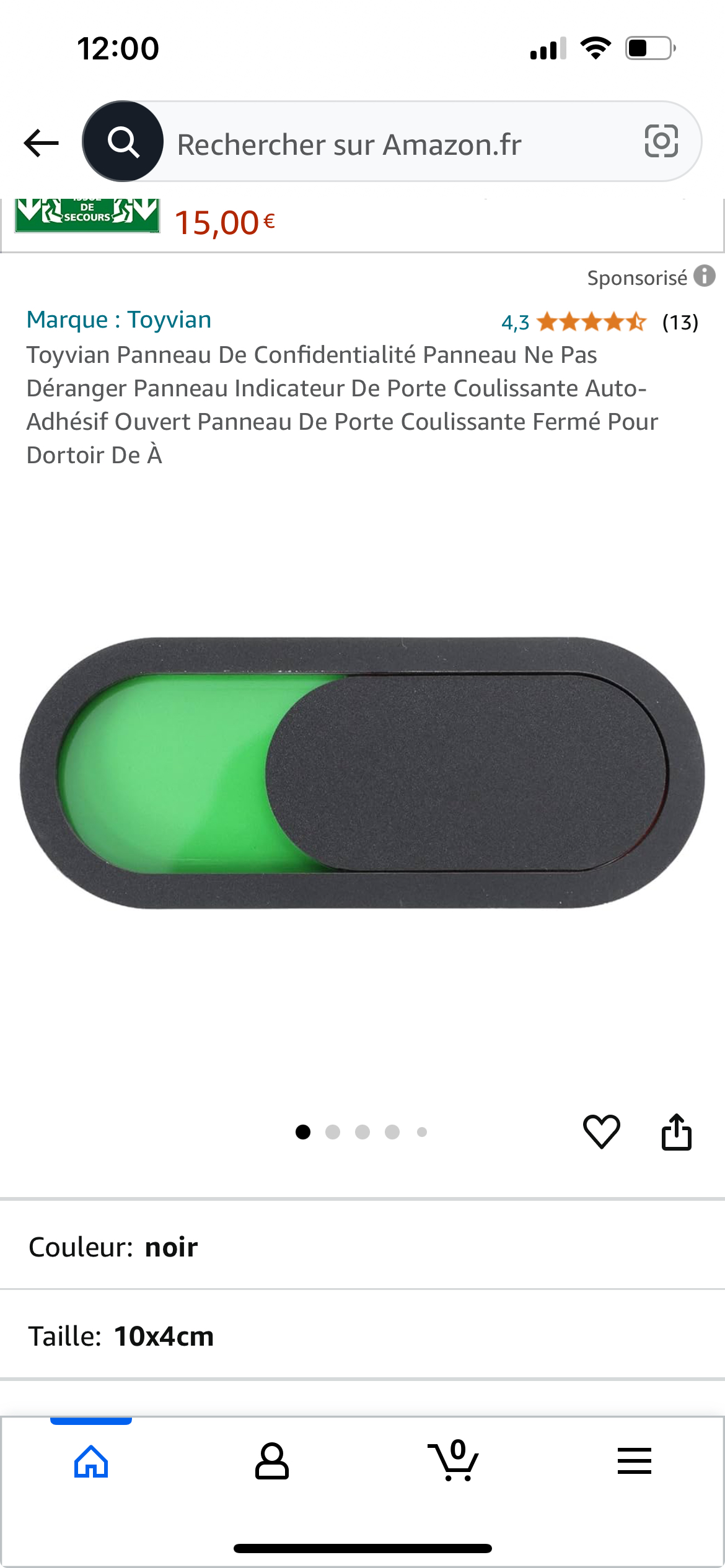Viewport: 725px width, 1568px height.
Task: Open the account profile tab
Action: pos(271,1461)
